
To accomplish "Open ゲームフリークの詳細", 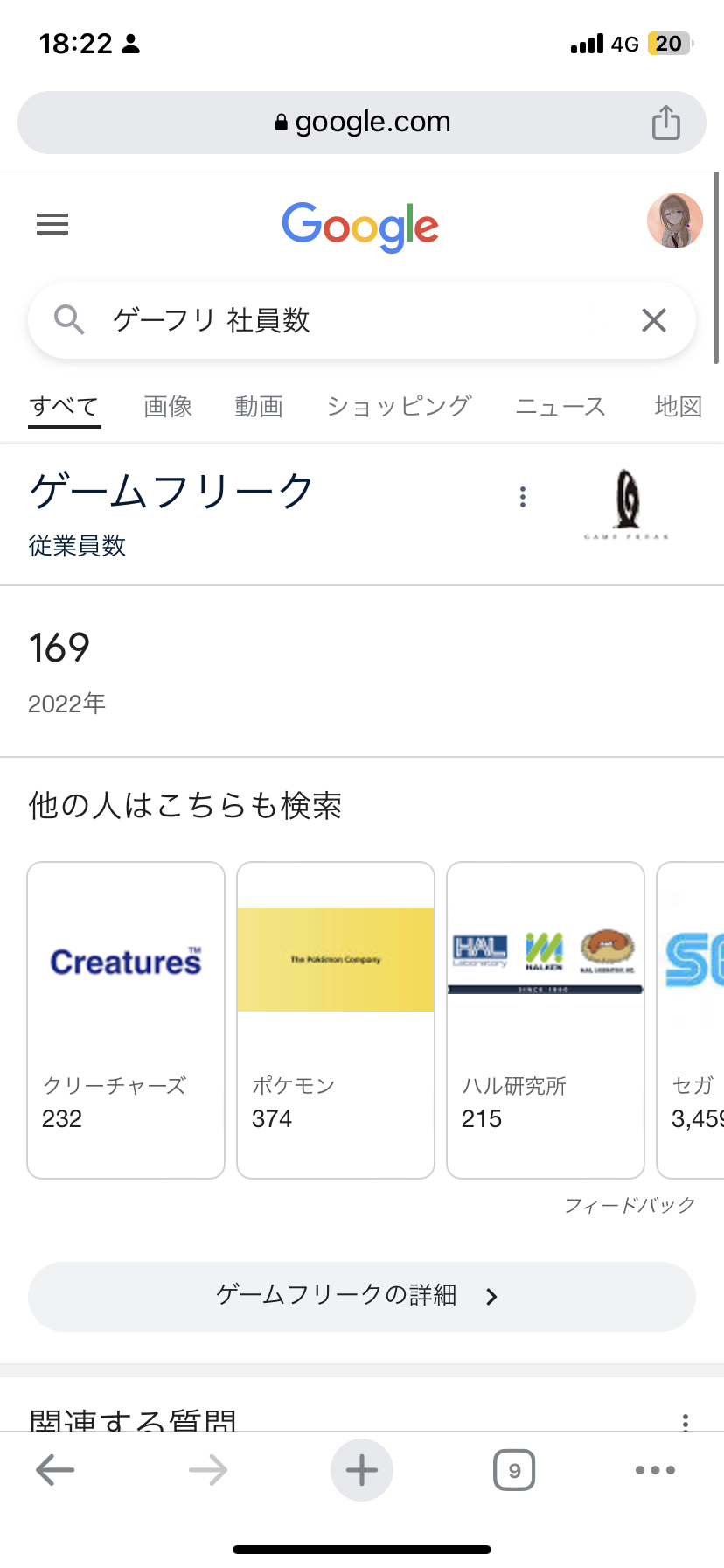I will pyautogui.click(x=362, y=1296).
